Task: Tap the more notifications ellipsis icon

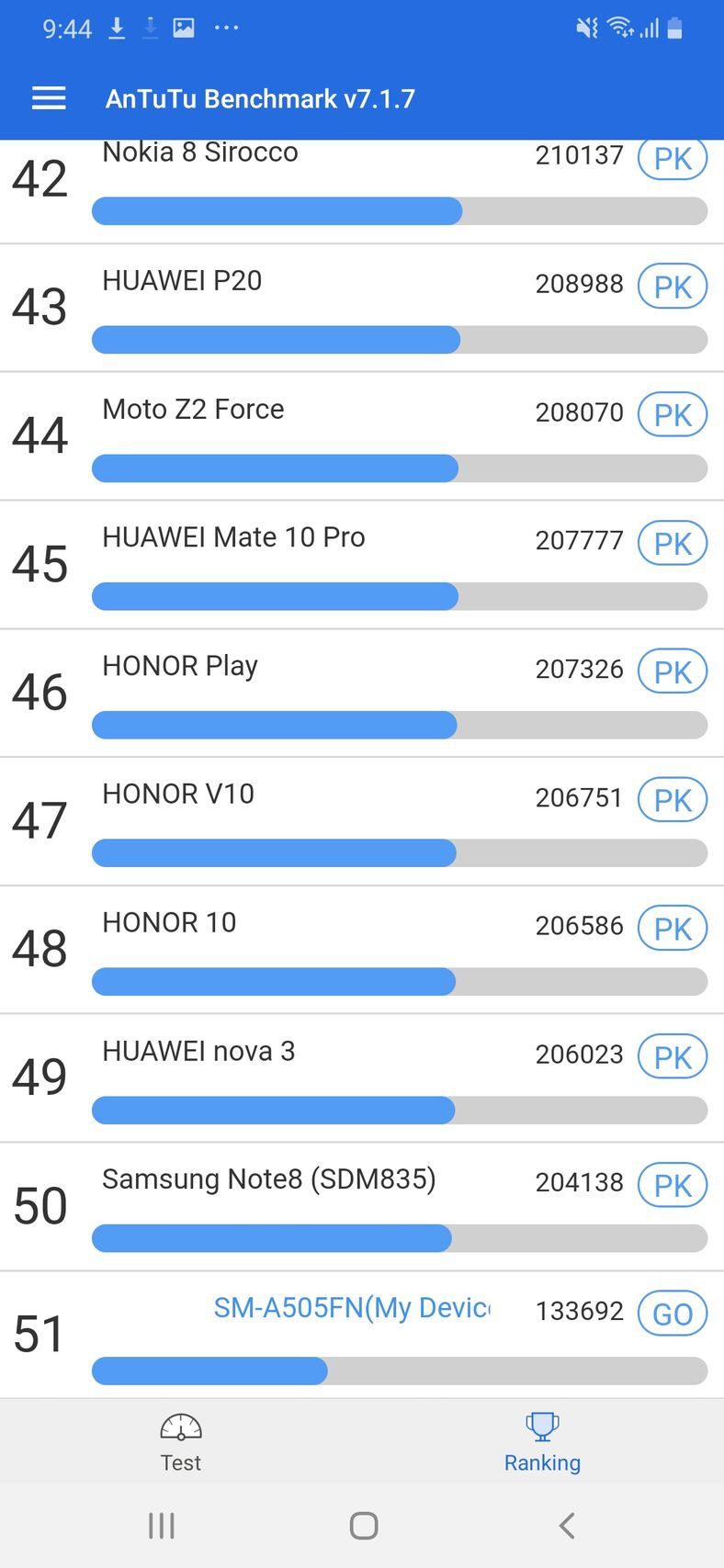Action: (226, 28)
